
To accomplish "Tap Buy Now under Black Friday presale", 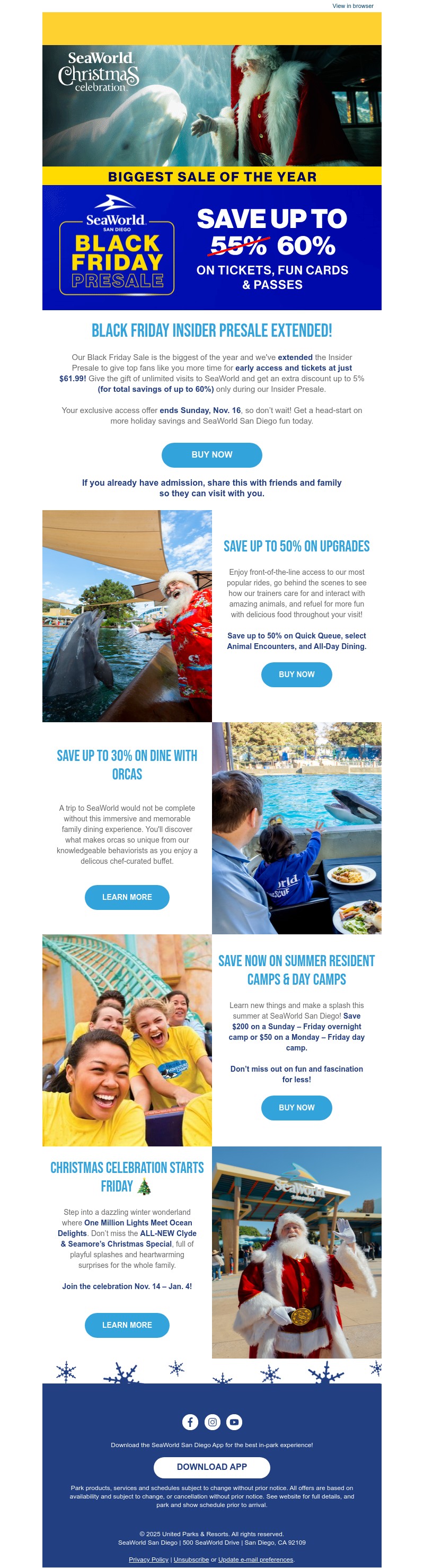I will pyautogui.click(x=211, y=454).
